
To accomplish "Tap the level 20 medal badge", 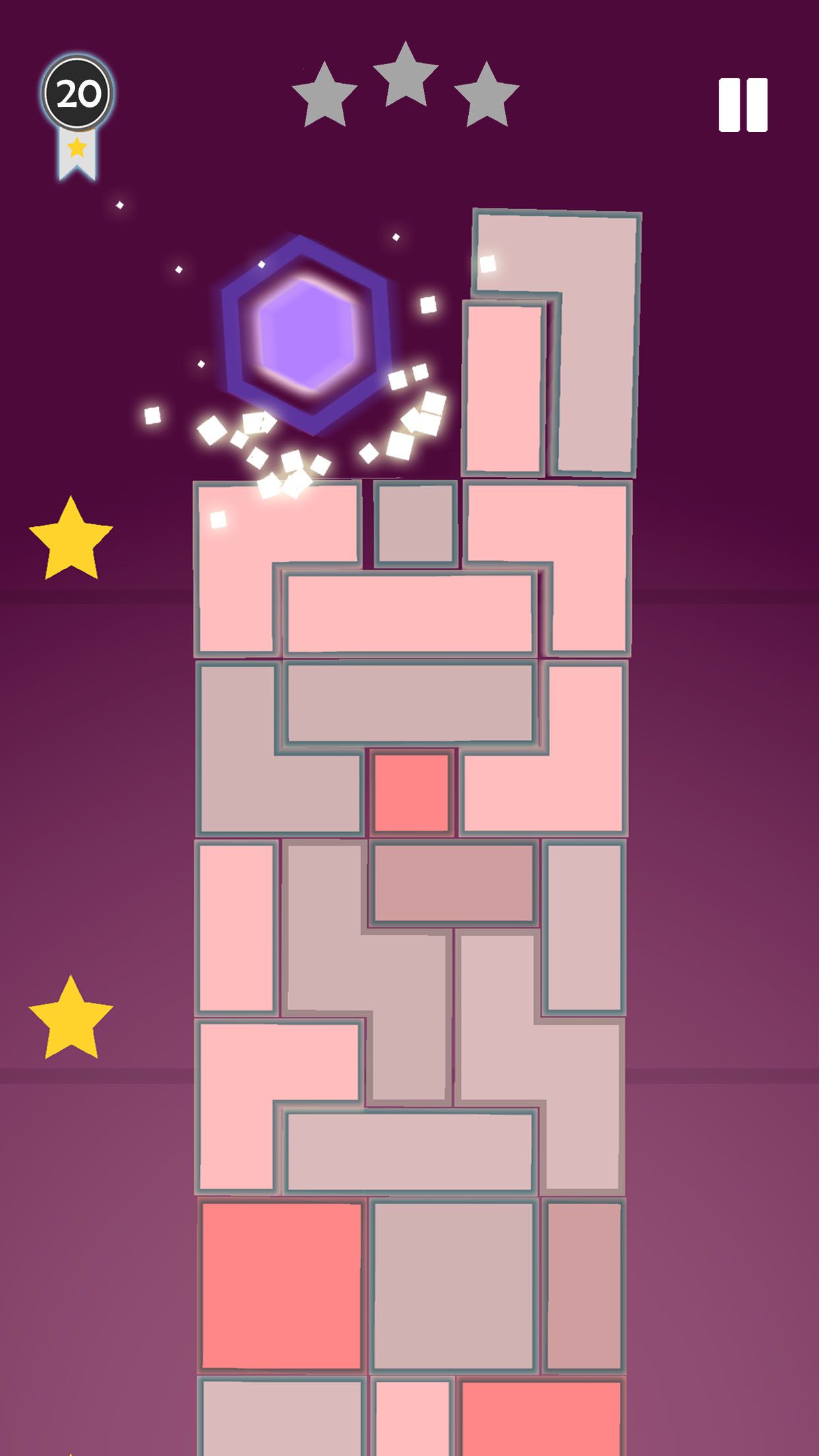I will (x=78, y=117).
